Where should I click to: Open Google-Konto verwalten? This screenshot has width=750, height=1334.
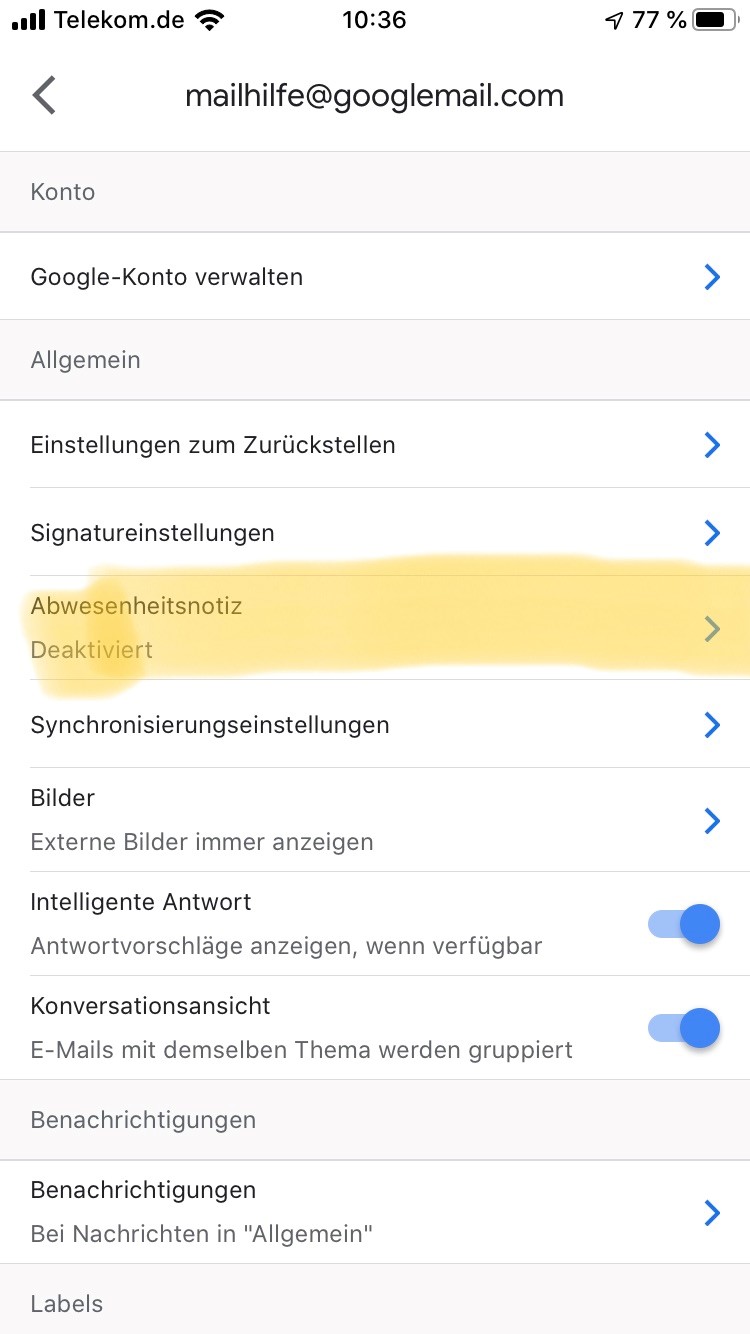(375, 277)
